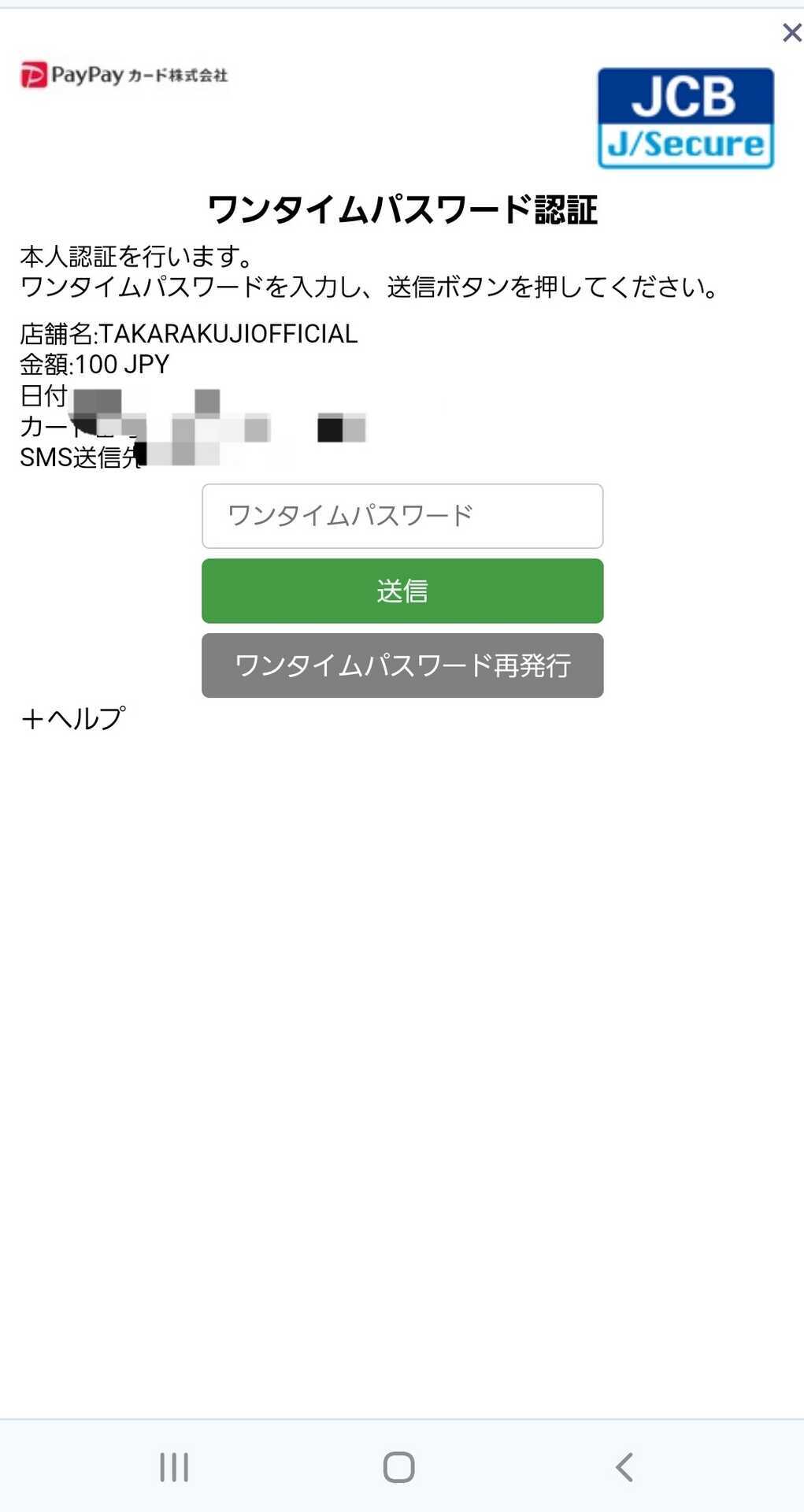Open recent apps from navigation bar
The width and height of the screenshot is (804, 1512).
pos(174,1467)
